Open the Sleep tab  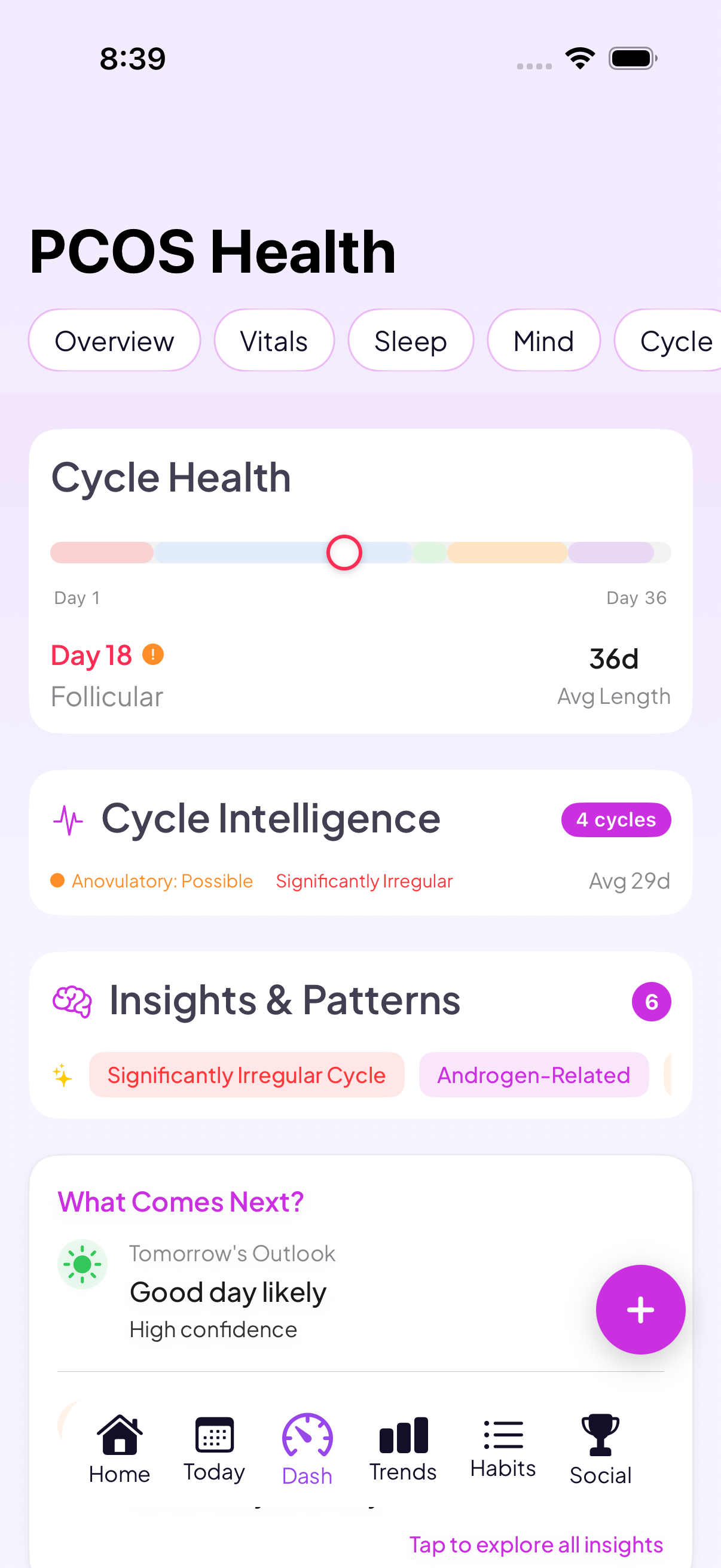pyautogui.click(x=410, y=340)
